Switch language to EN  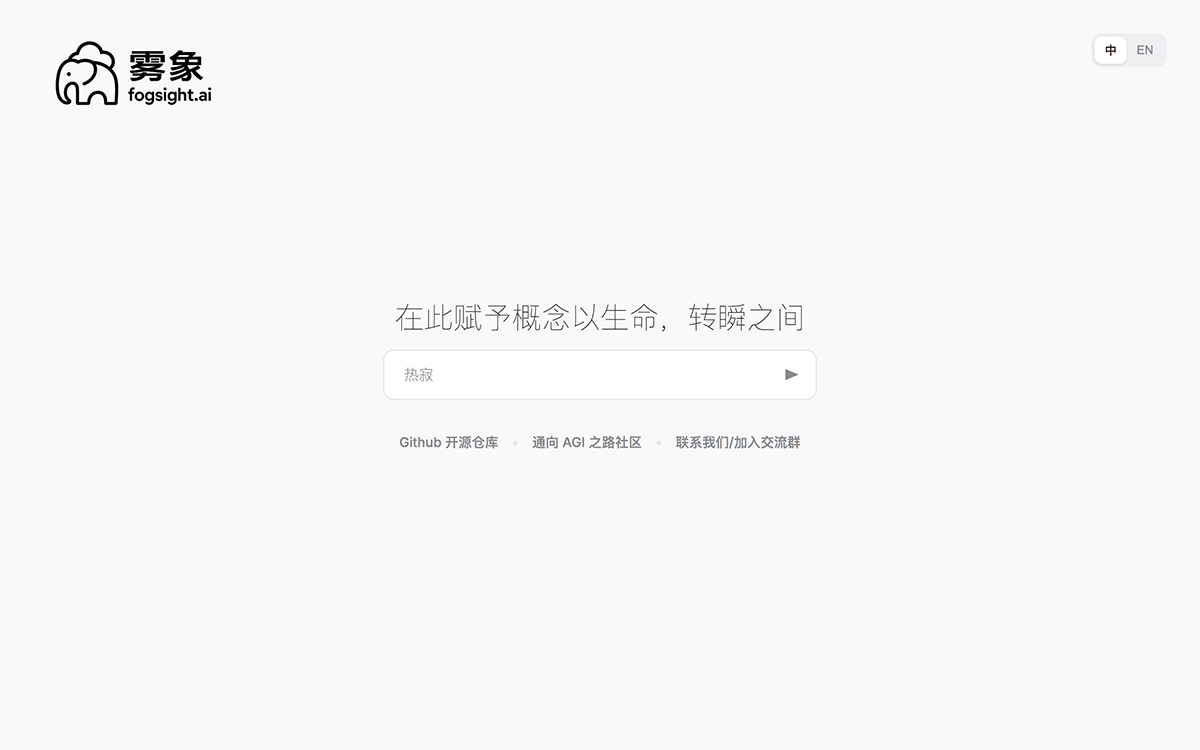1144,50
